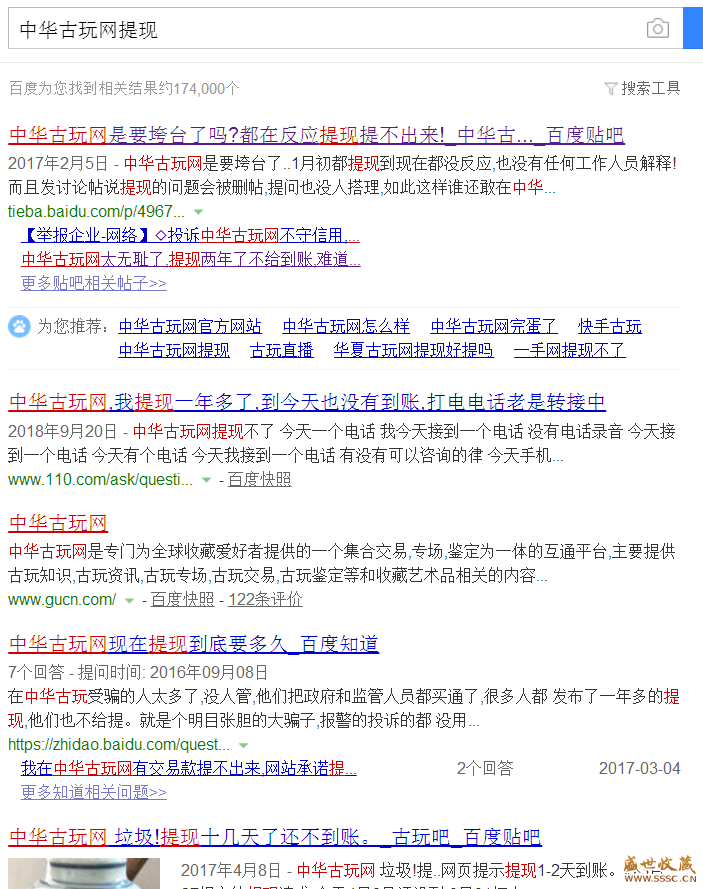Open 搜索工具 filter options
The image size is (703, 889).
point(643,88)
